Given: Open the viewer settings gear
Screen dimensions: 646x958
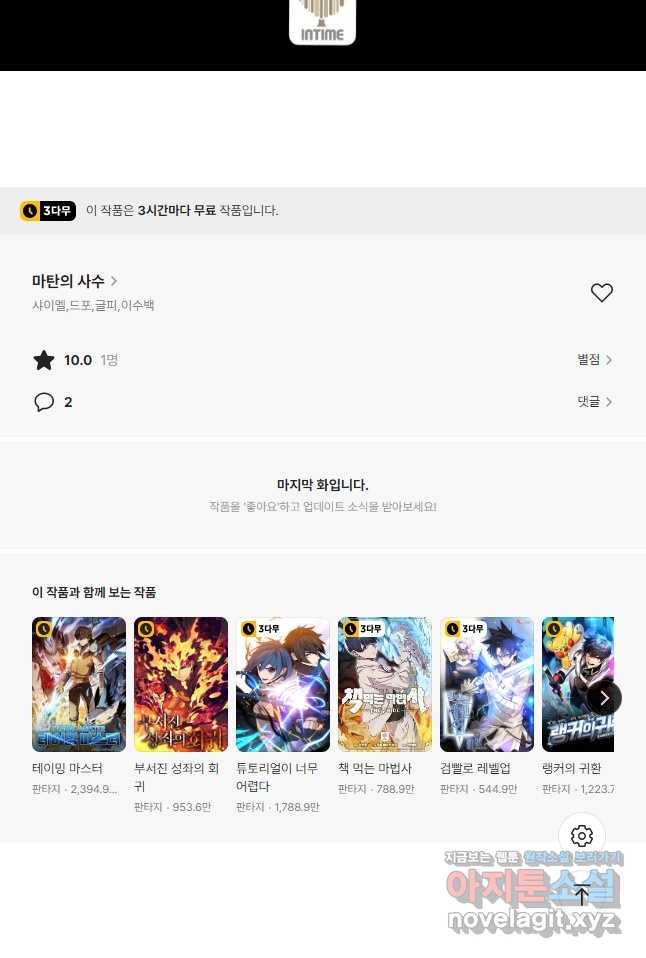Looking at the screenshot, I should pyautogui.click(x=582, y=836).
